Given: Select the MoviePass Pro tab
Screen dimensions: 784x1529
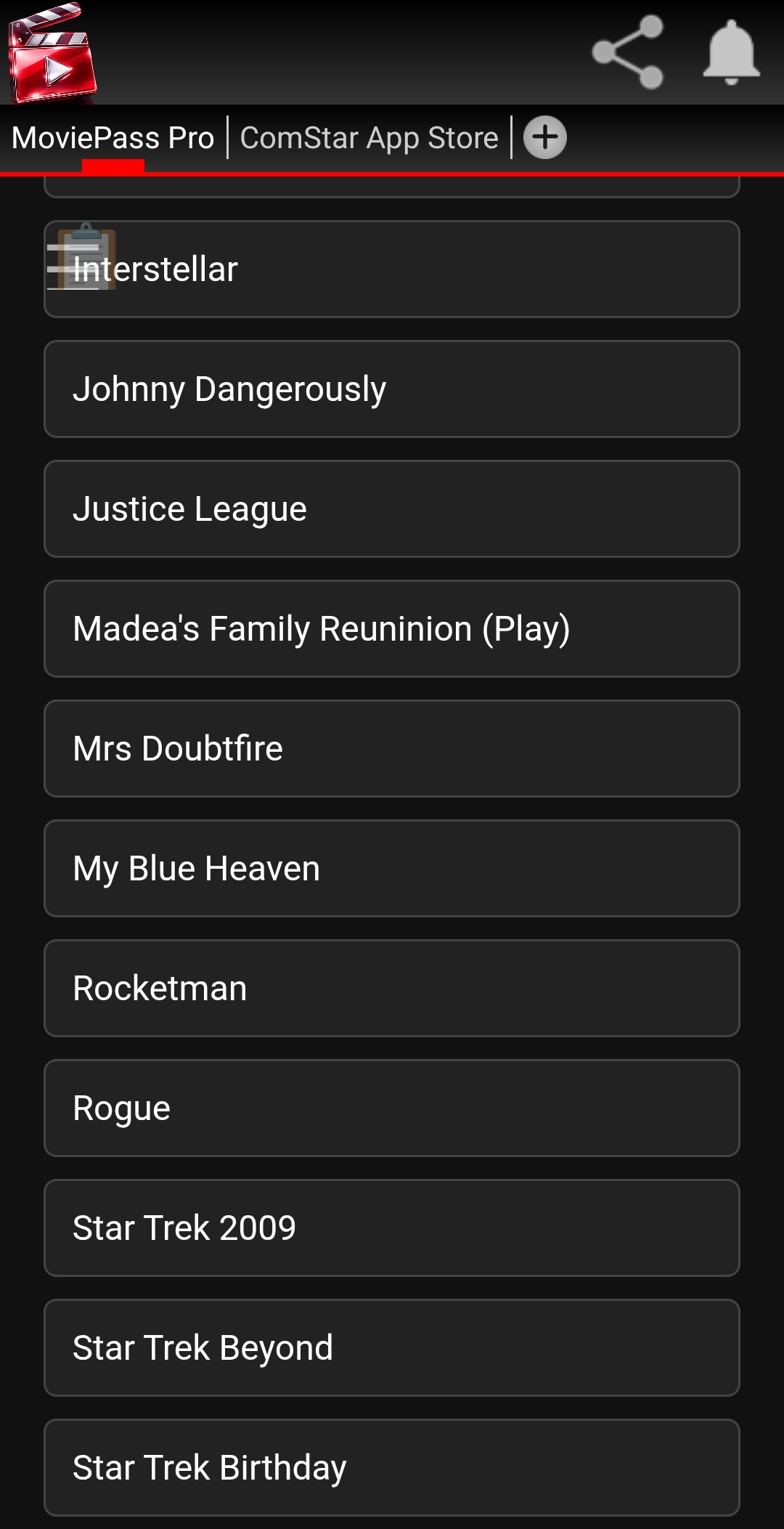Looking at the screenshot, I should (113, 138).
